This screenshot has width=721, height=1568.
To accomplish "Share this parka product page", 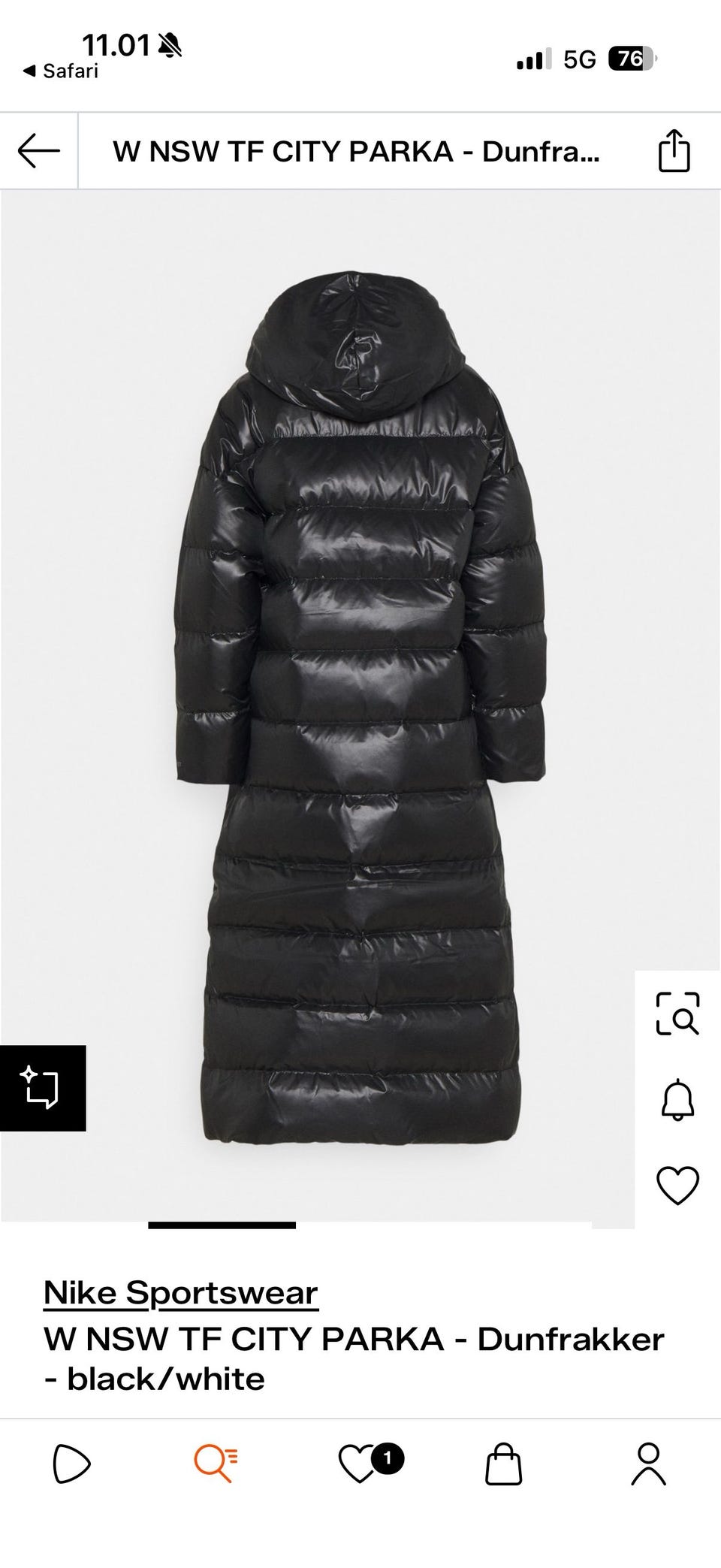I will pos(674,151).
